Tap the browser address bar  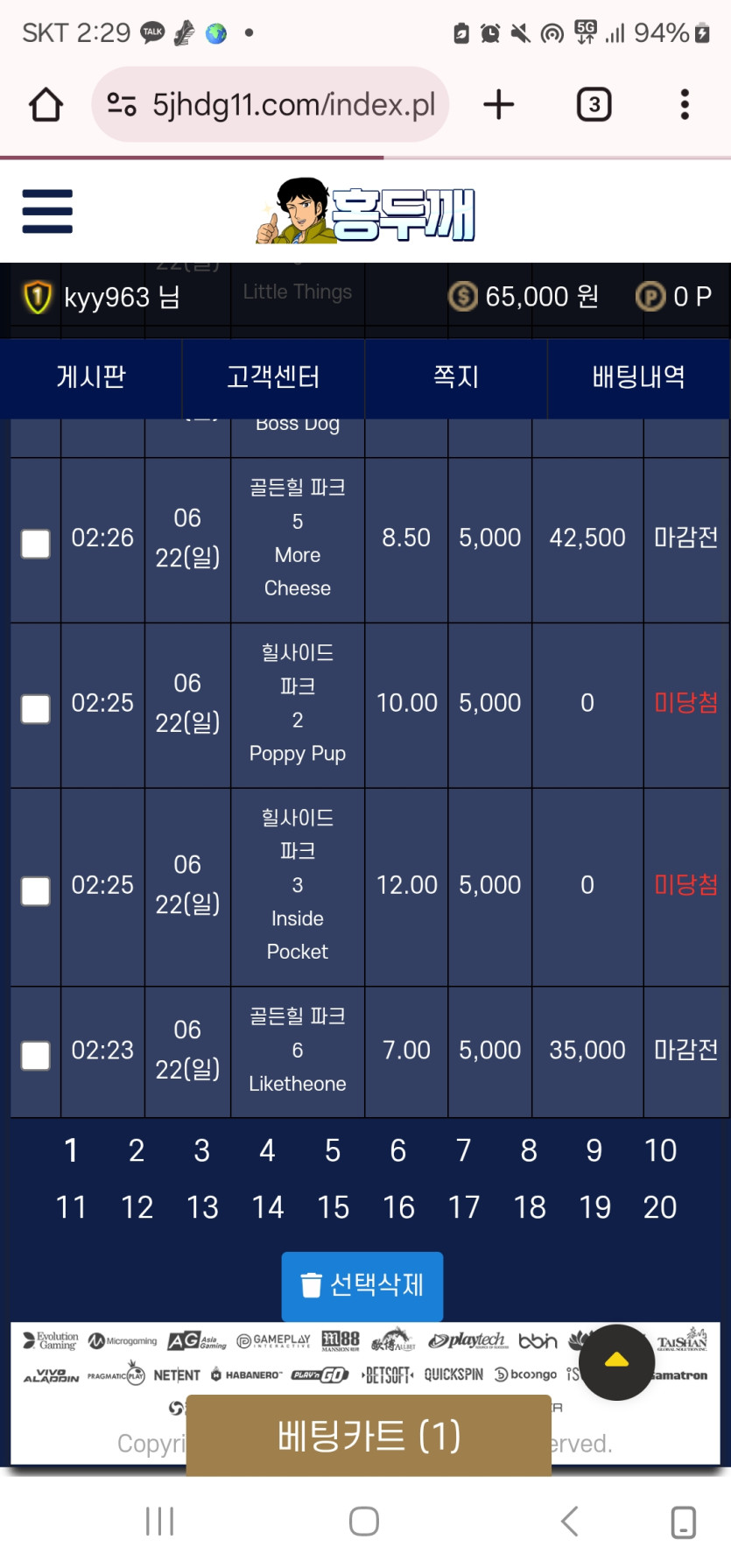coord(271,105)
